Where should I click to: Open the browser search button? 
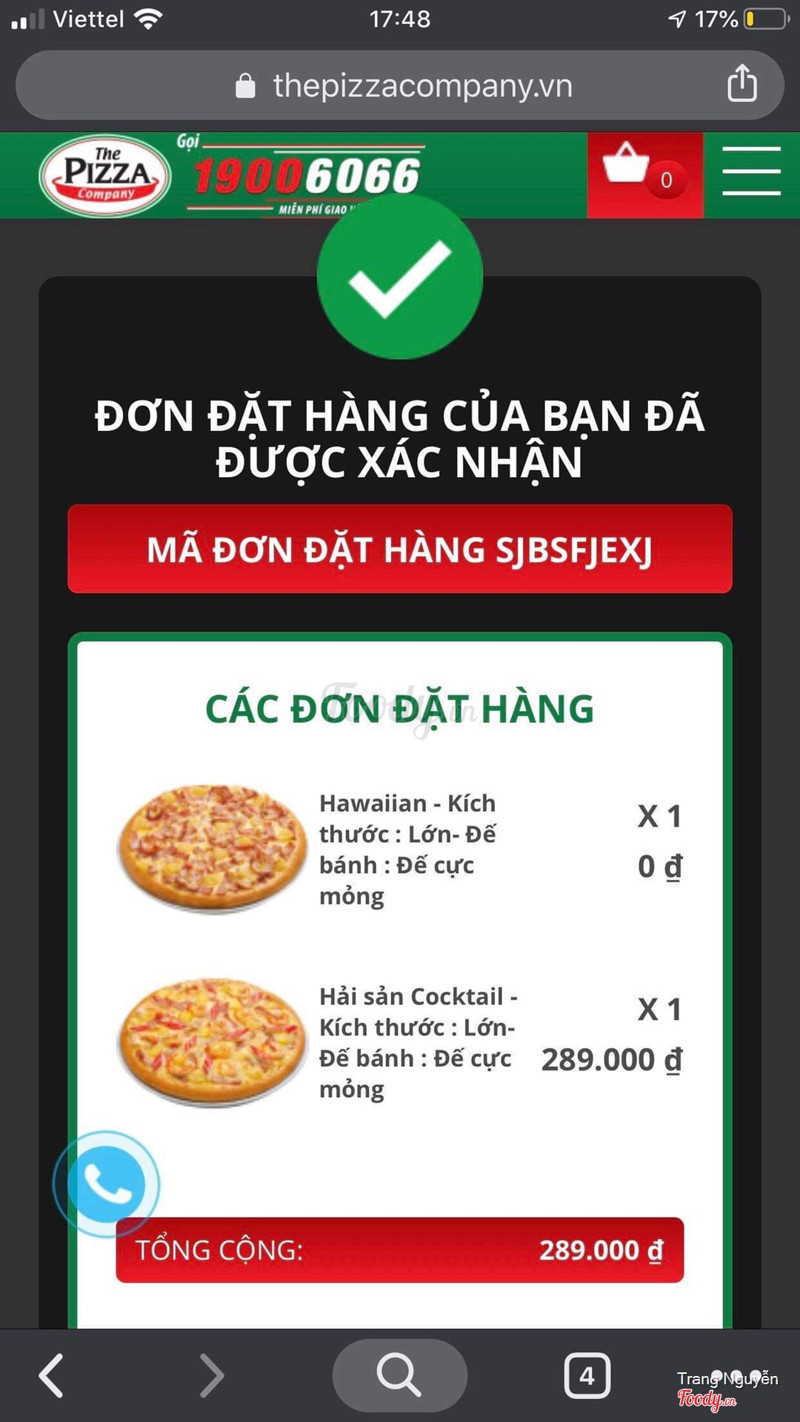(x=399, y=1376)
